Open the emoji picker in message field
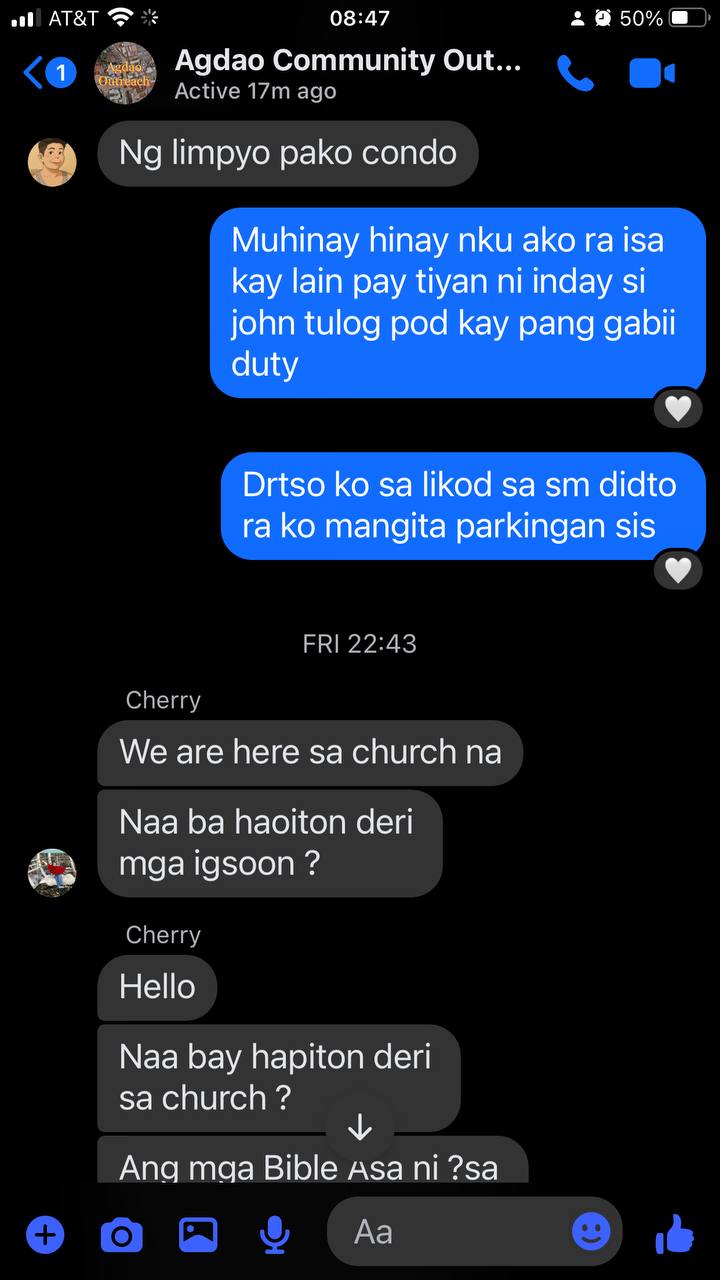Image resolution: width=720 pixels, height=1280 pixels. tap(591, 1231)
